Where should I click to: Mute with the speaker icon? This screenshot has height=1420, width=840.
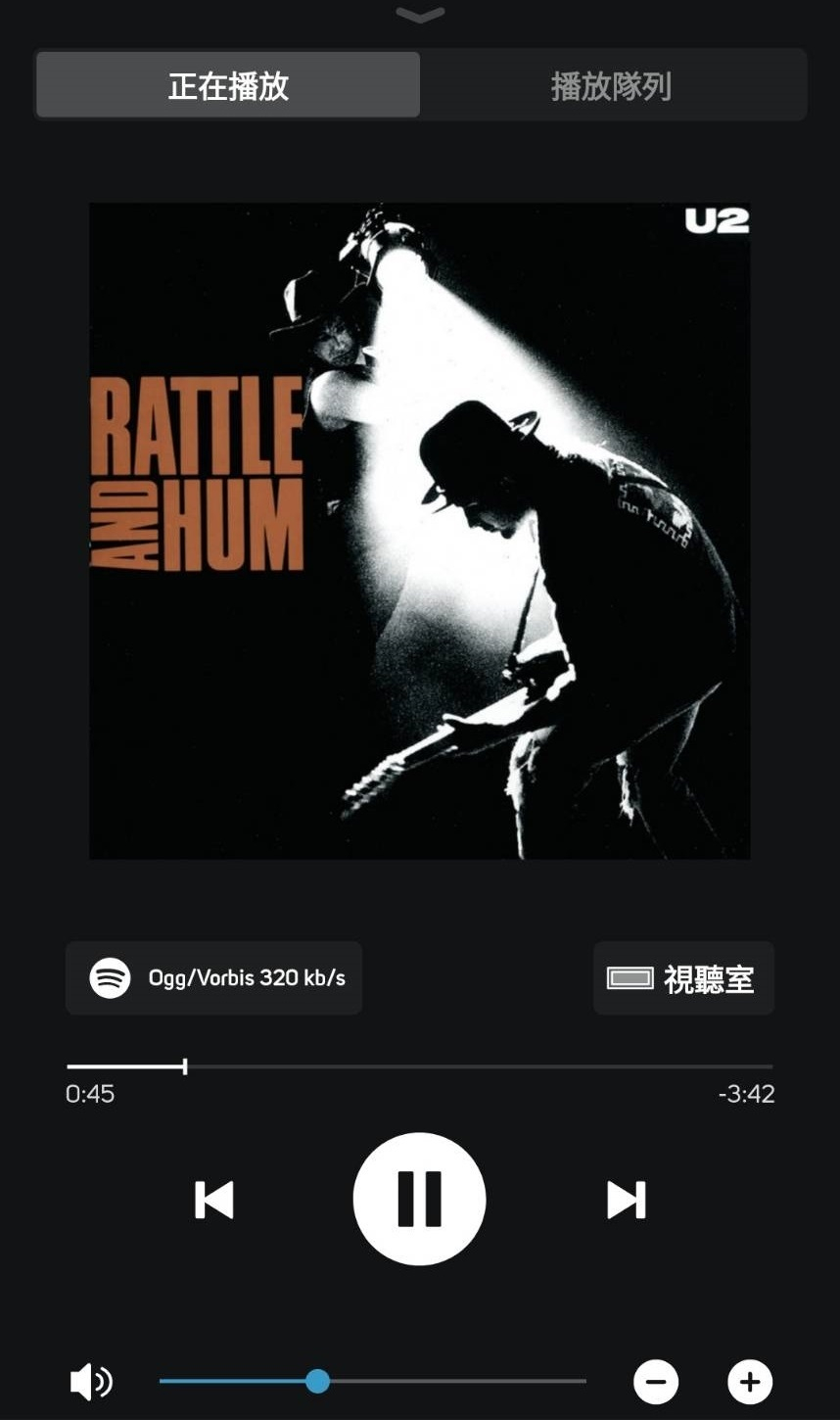(x=91, y=1382)
